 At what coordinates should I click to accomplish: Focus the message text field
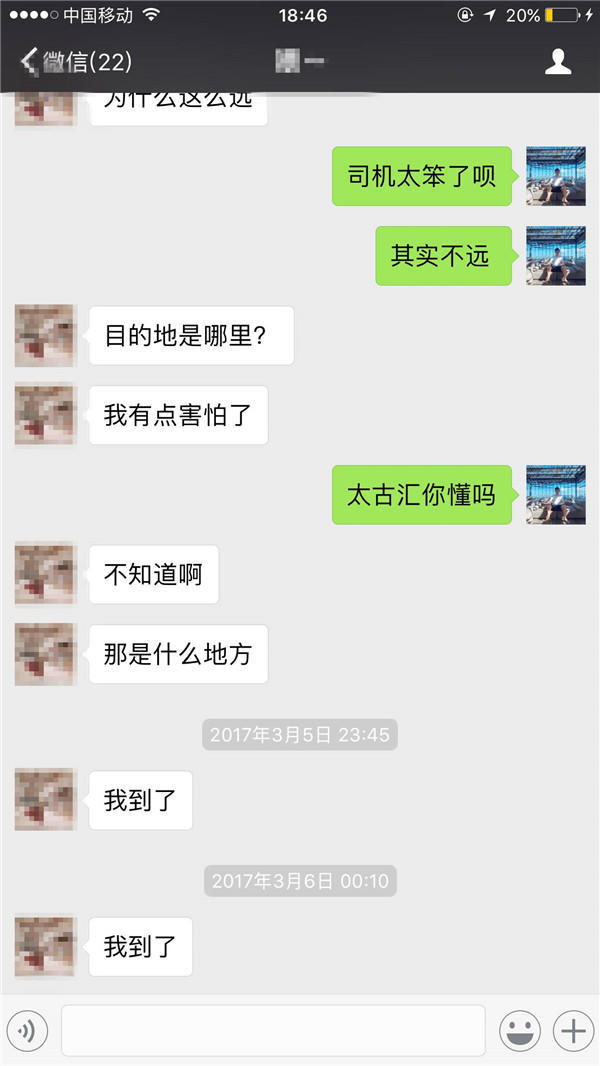[x=273, y=1030]
